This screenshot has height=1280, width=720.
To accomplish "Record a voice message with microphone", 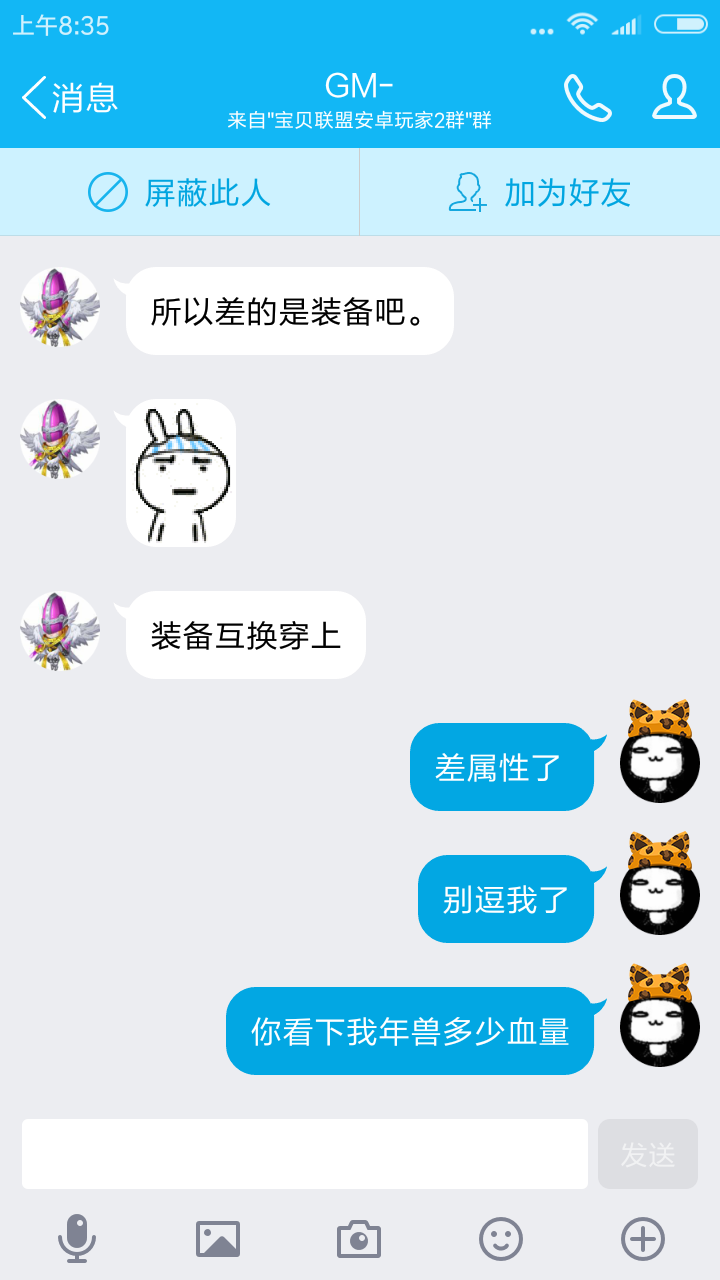I will [x=77, y=1239].
